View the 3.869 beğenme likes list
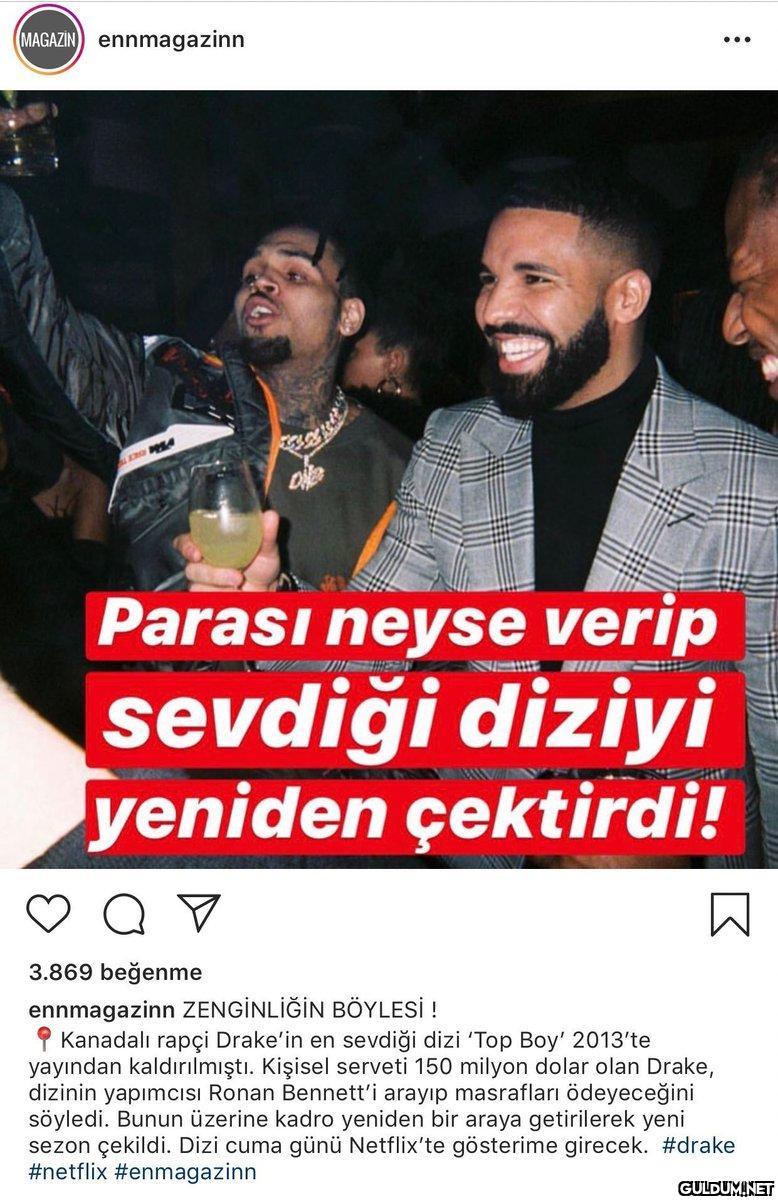The height and width of the screenshot is (1200, 778). (x=116, y=972)
